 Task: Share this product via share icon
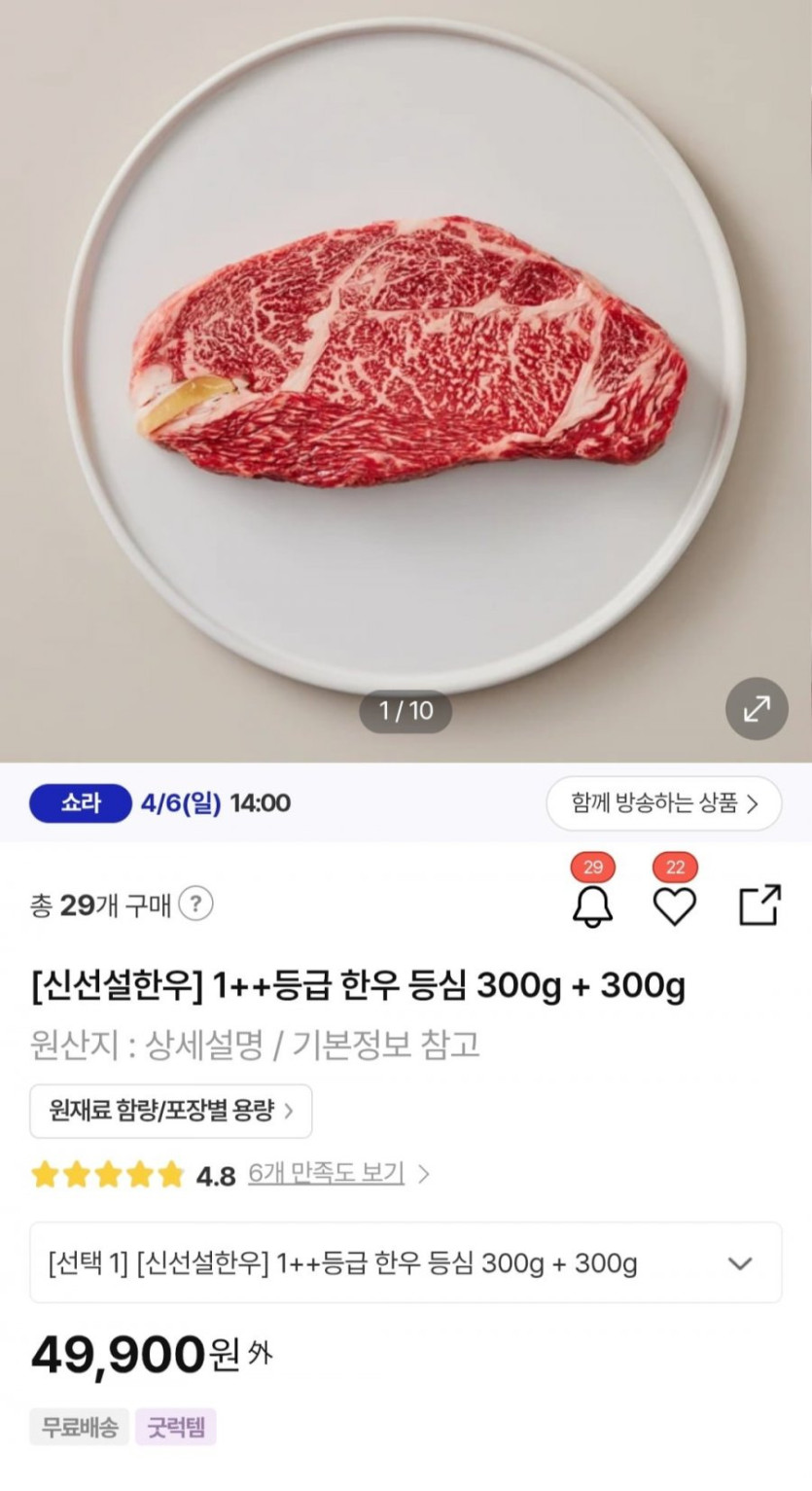[x=759, y=905]
